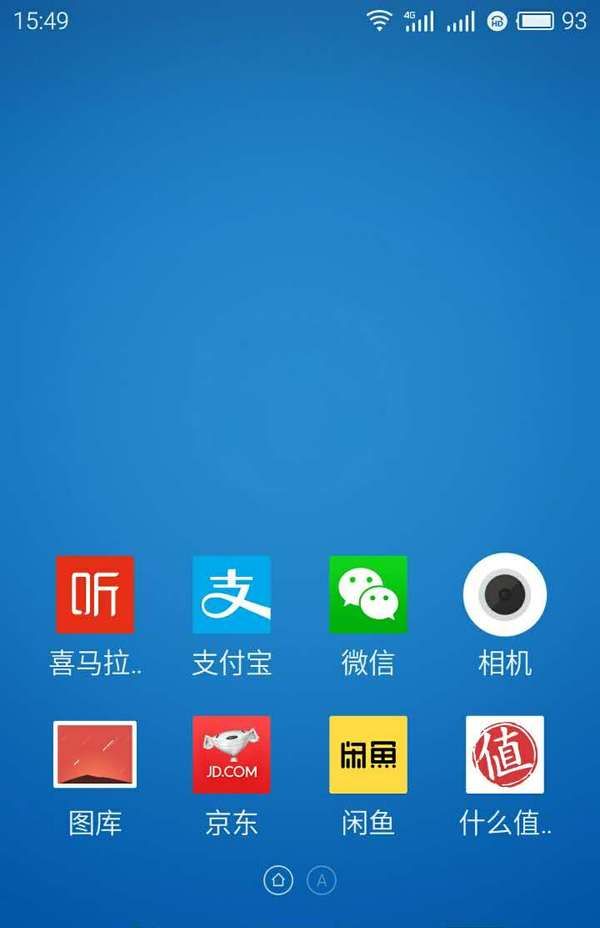Open the 闲鱼 app

click(x=368, y=755)
